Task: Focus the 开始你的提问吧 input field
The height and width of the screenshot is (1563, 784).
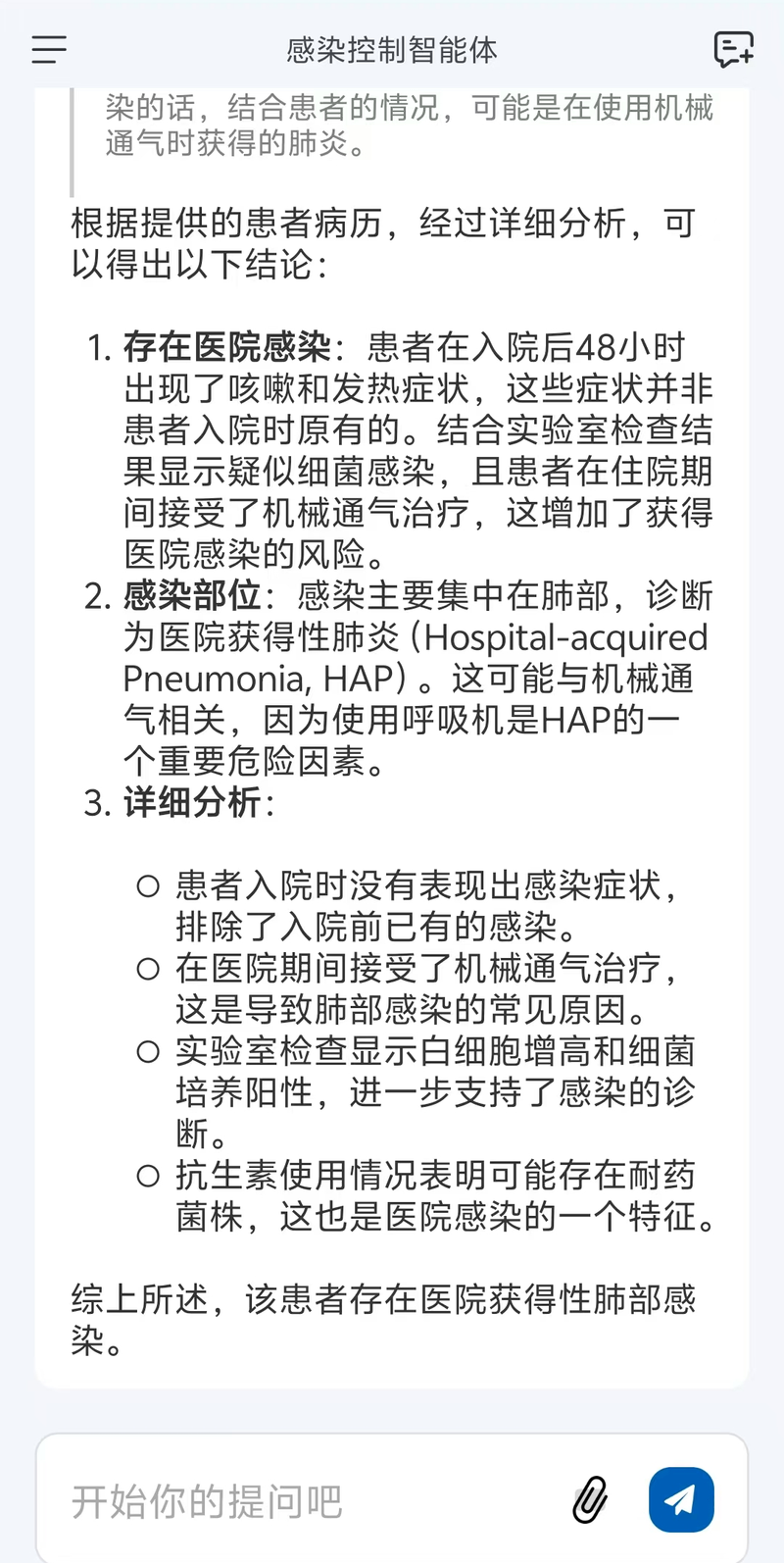Action: (x=314, y=1501)
